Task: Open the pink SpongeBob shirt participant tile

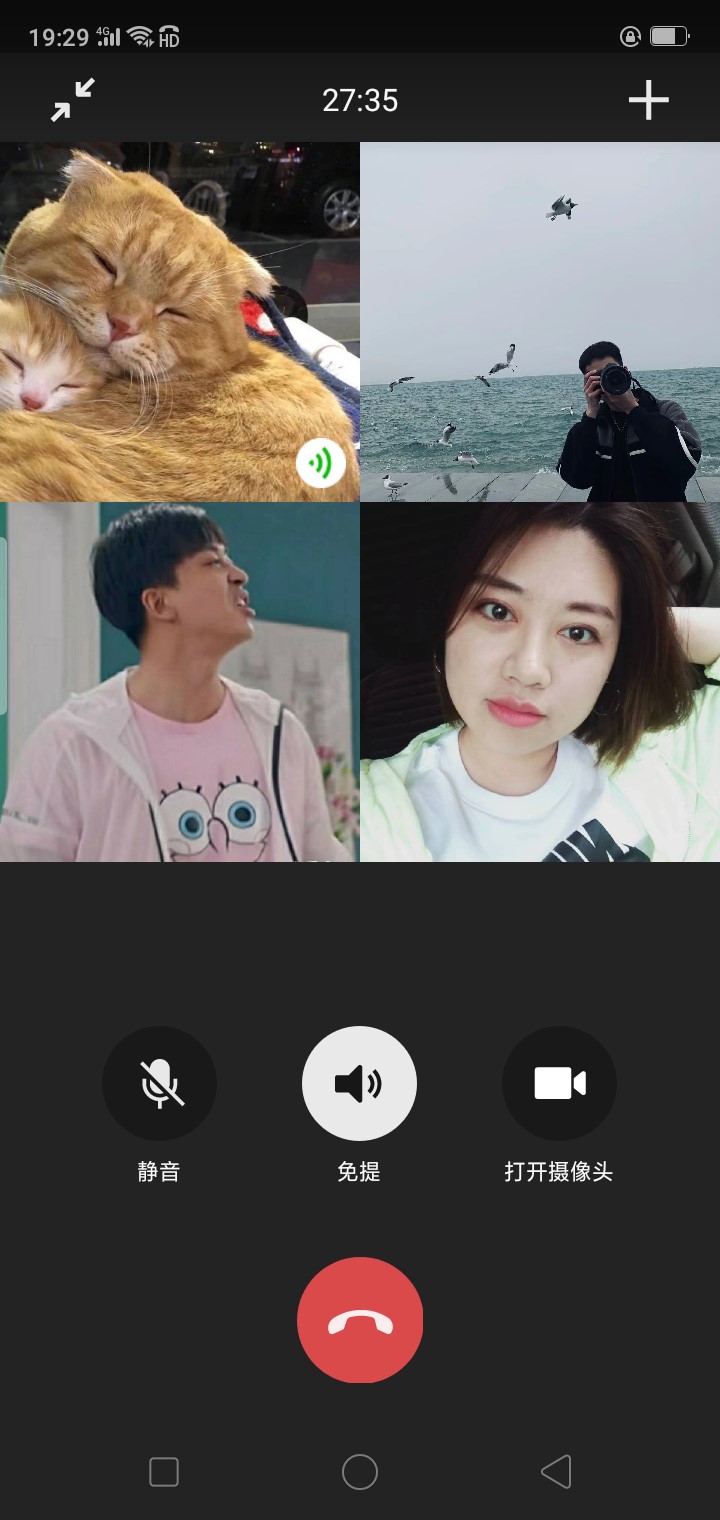Action: [180, 682]
